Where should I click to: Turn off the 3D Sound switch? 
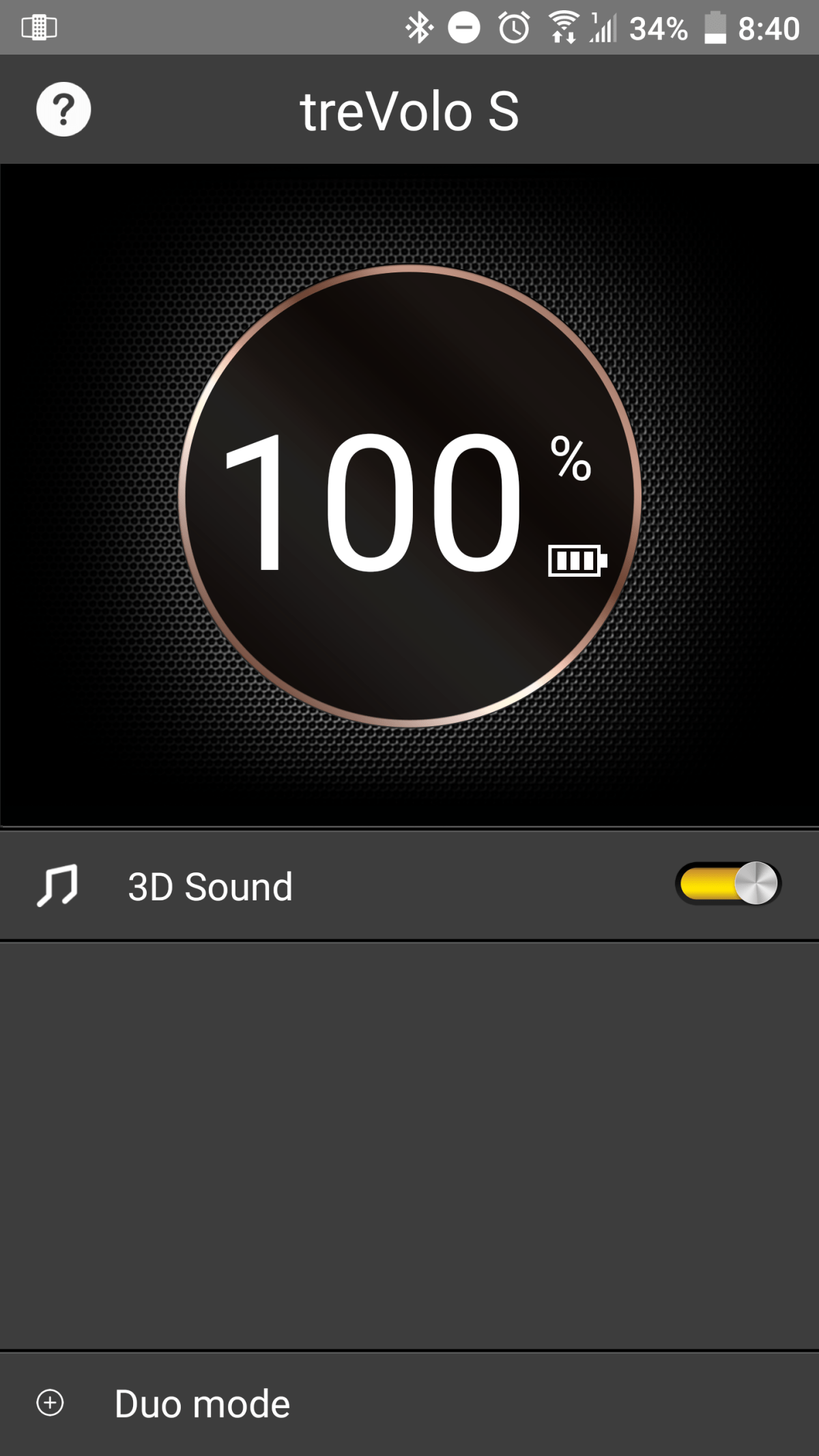728,884
